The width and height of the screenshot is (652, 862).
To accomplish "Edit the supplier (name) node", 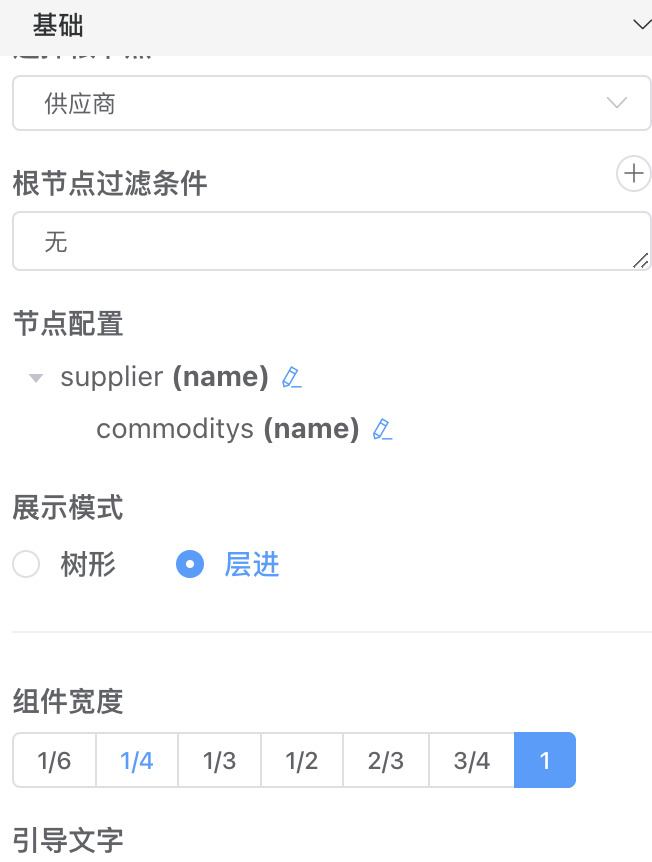I will tap(291, 377).
